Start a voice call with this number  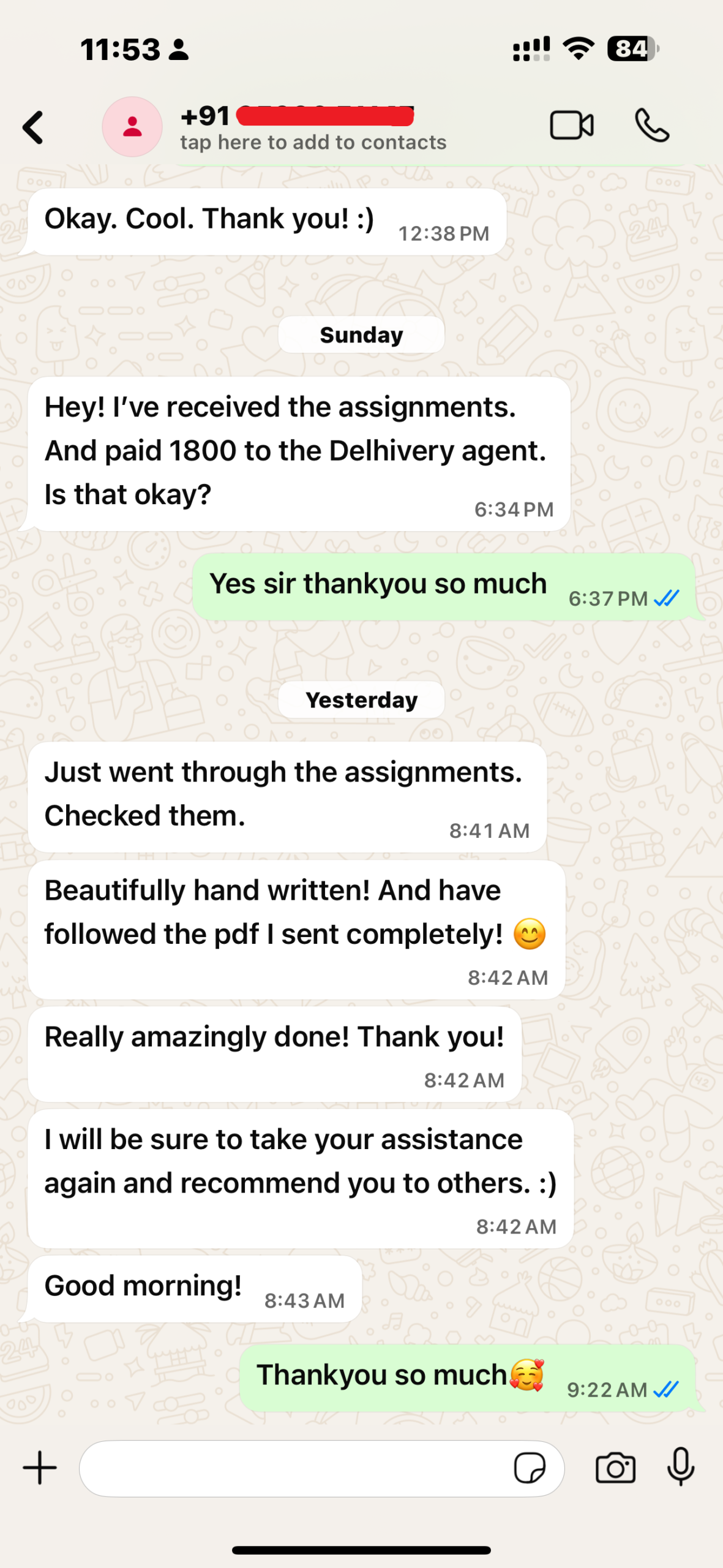coord(652,126)
